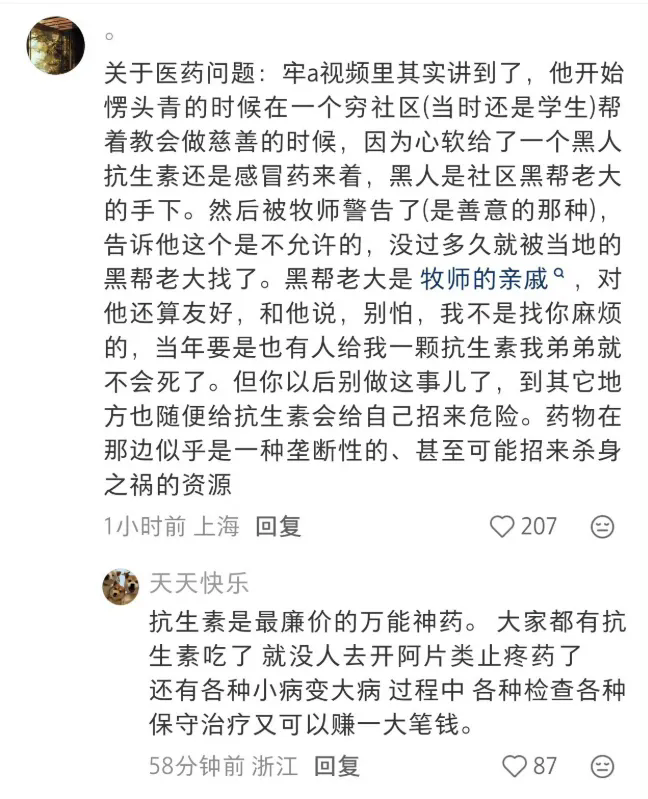Open the first commenter's profile avatar
Image resolution: width=648 pixels, height=799 pixels.
click(53, 45)
